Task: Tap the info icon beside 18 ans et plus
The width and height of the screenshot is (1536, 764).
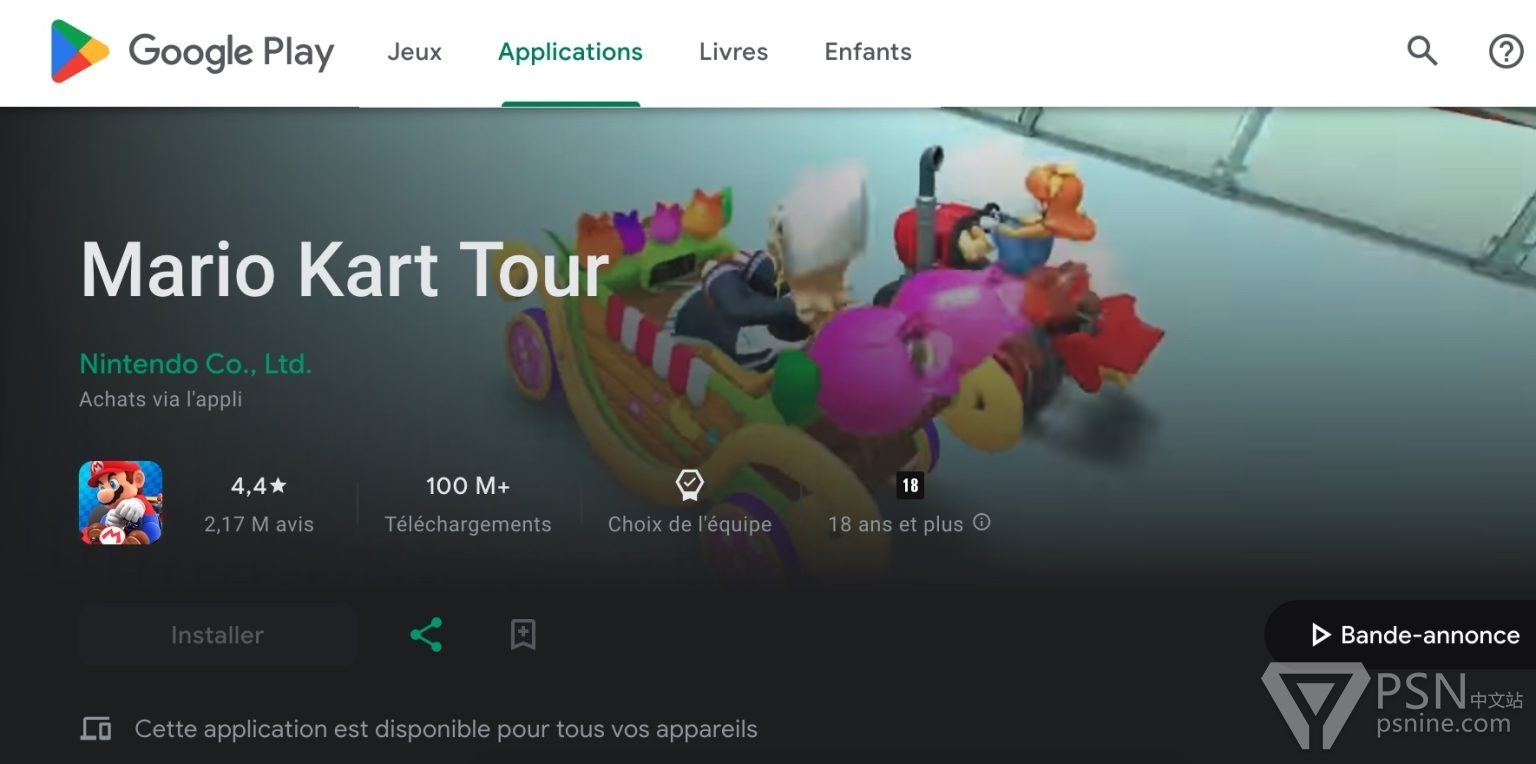Action: tap(982, 522)
